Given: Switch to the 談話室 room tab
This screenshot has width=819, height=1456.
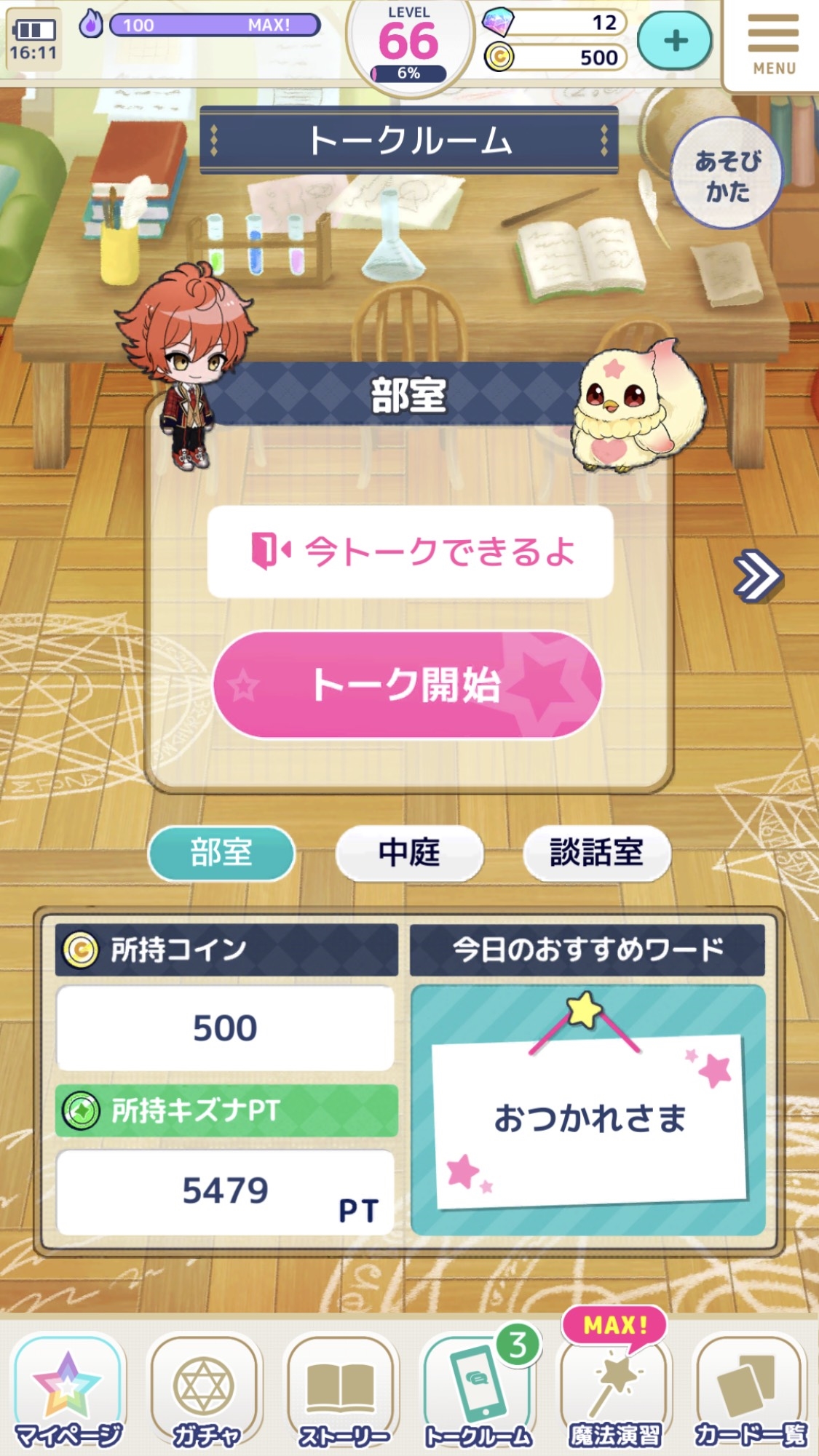Looking at the screenshot, I should 596,853.
